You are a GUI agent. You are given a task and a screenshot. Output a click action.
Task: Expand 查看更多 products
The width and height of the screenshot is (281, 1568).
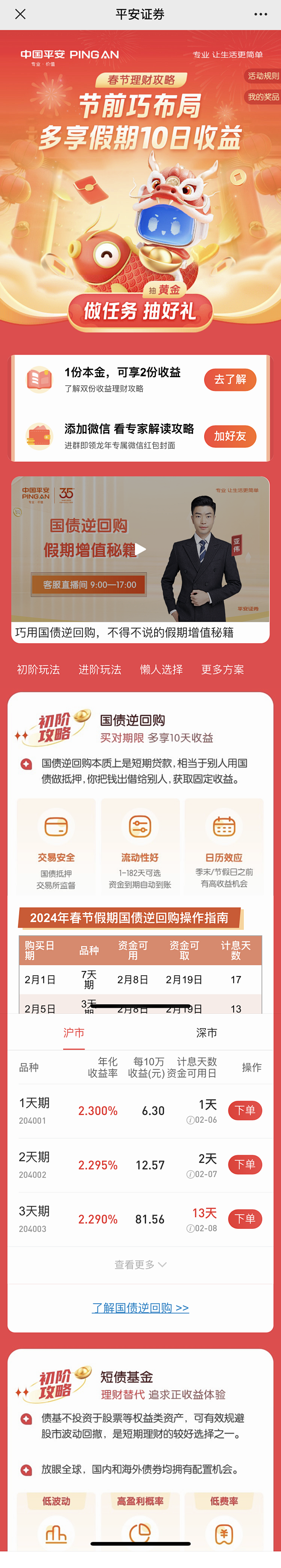coord(140,1265)
